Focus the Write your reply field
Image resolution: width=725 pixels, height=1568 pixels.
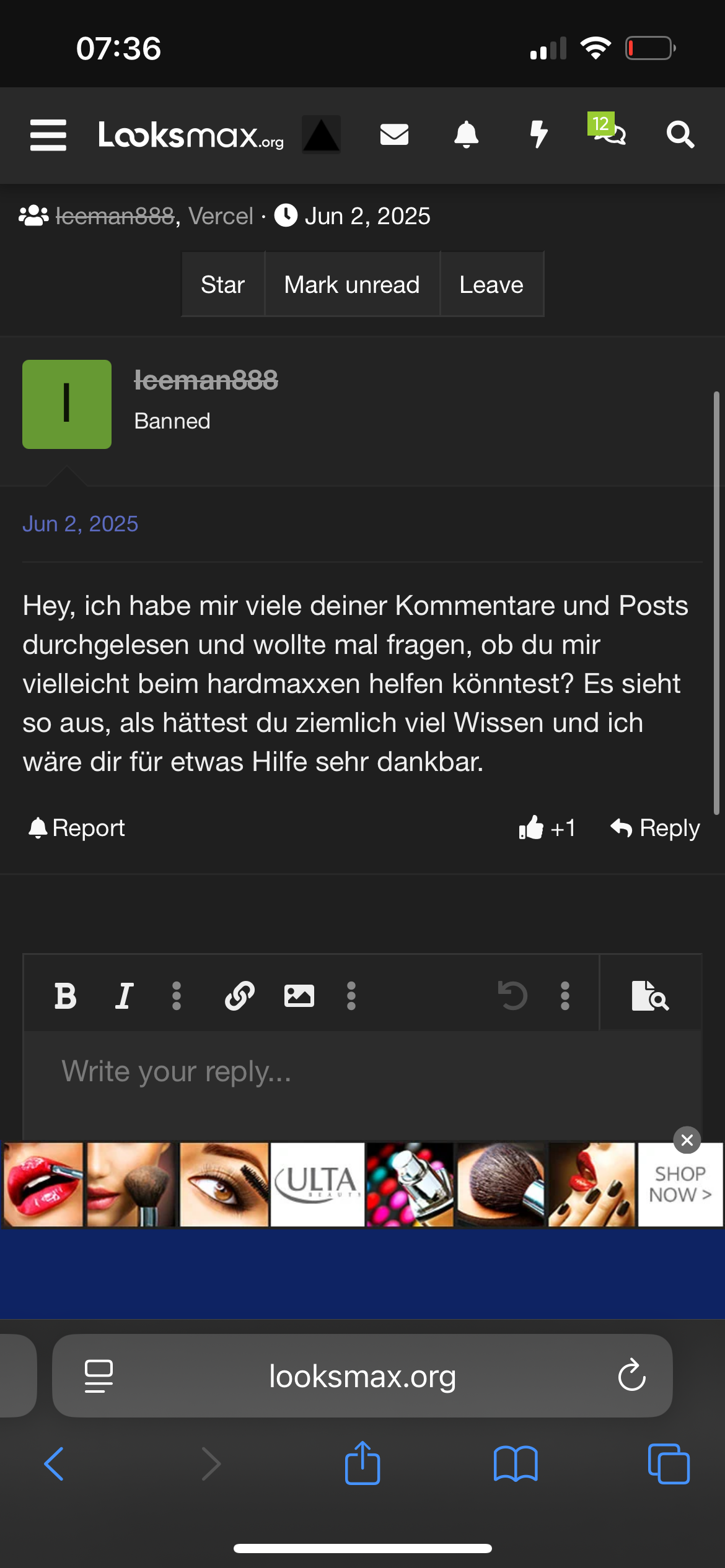click(362, 1078)
